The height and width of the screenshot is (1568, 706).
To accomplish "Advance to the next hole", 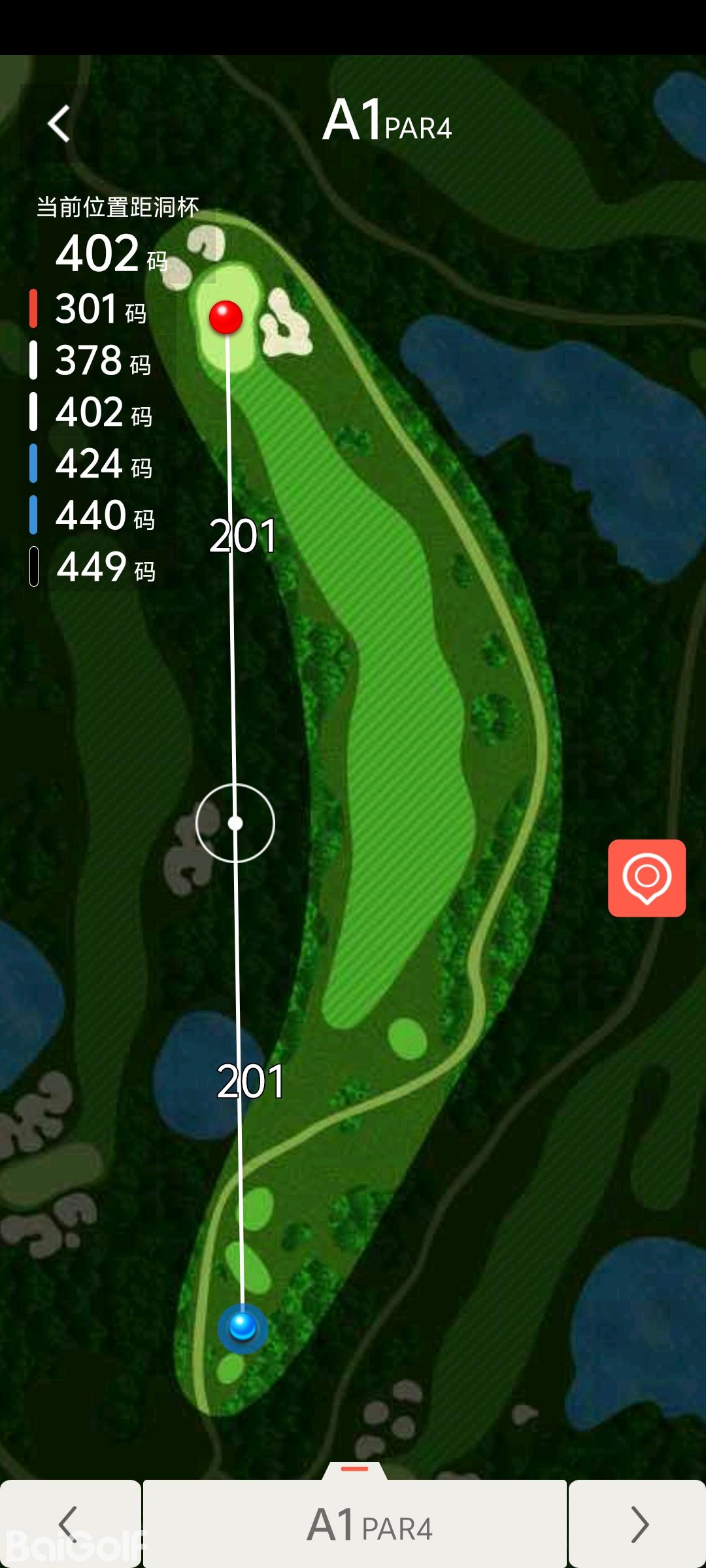I will click(x=638, y=1524).
